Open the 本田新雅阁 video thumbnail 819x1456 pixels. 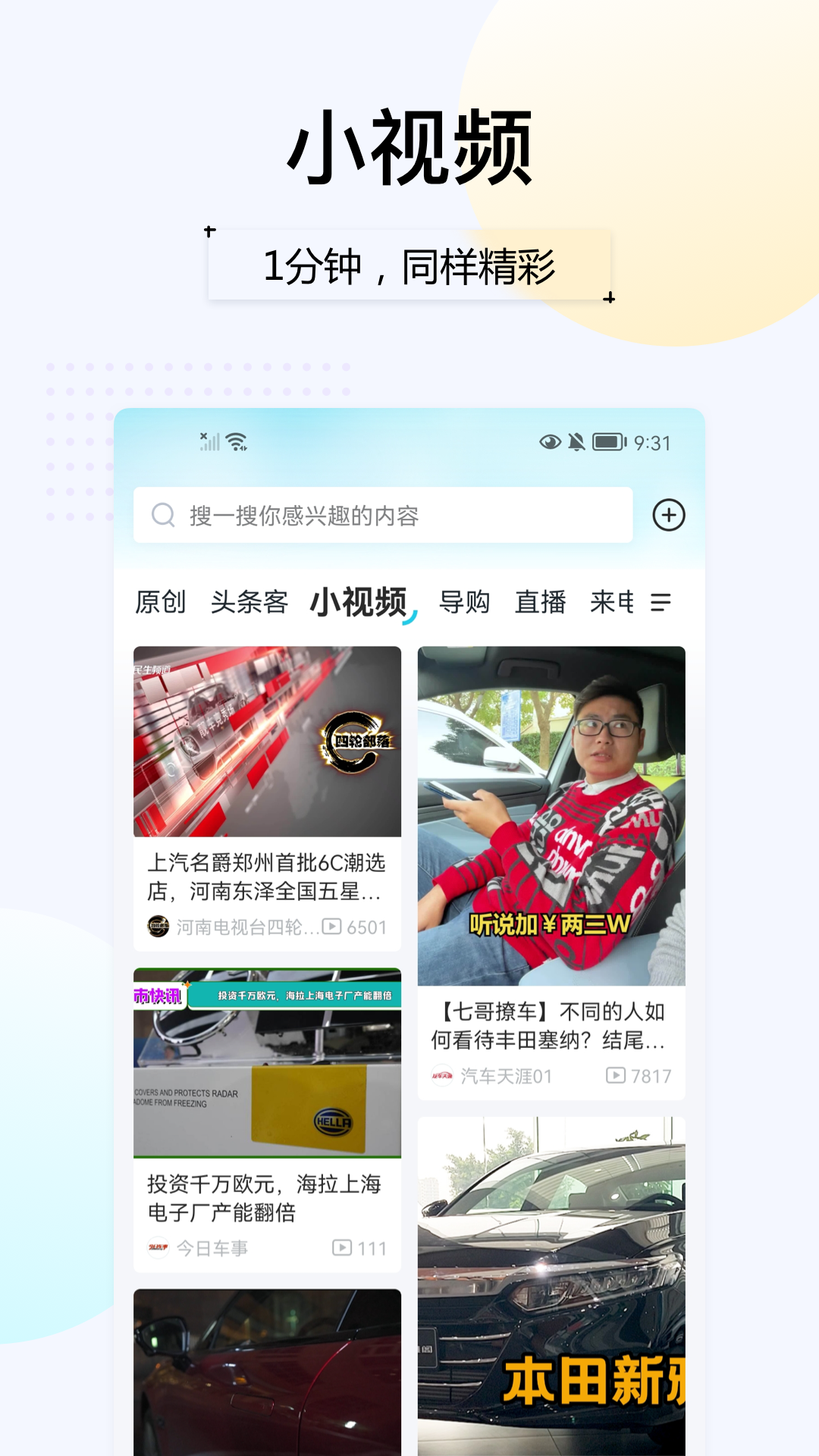pos(550,1289)
